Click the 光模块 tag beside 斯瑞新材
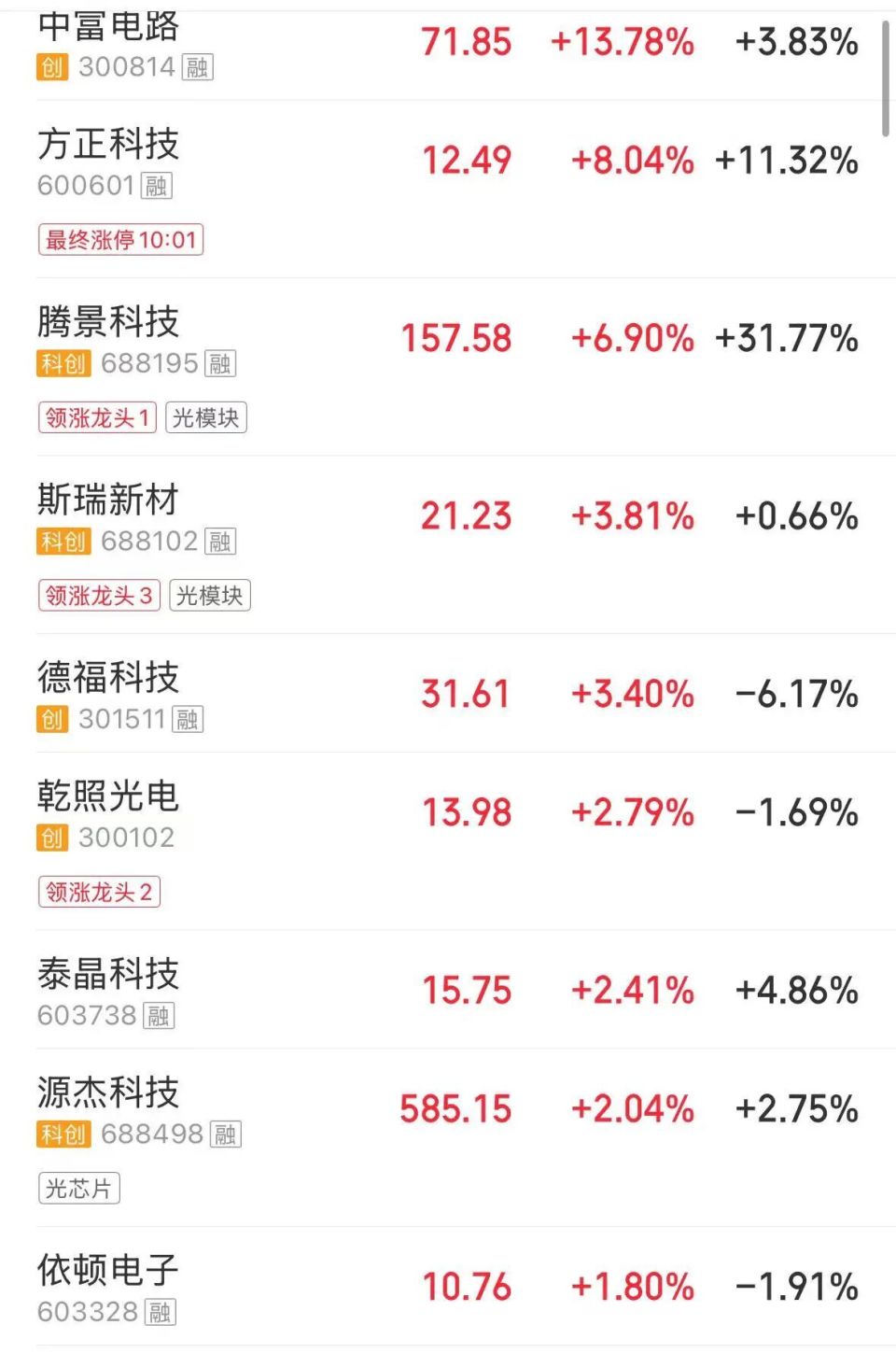 tap(209, 596)
